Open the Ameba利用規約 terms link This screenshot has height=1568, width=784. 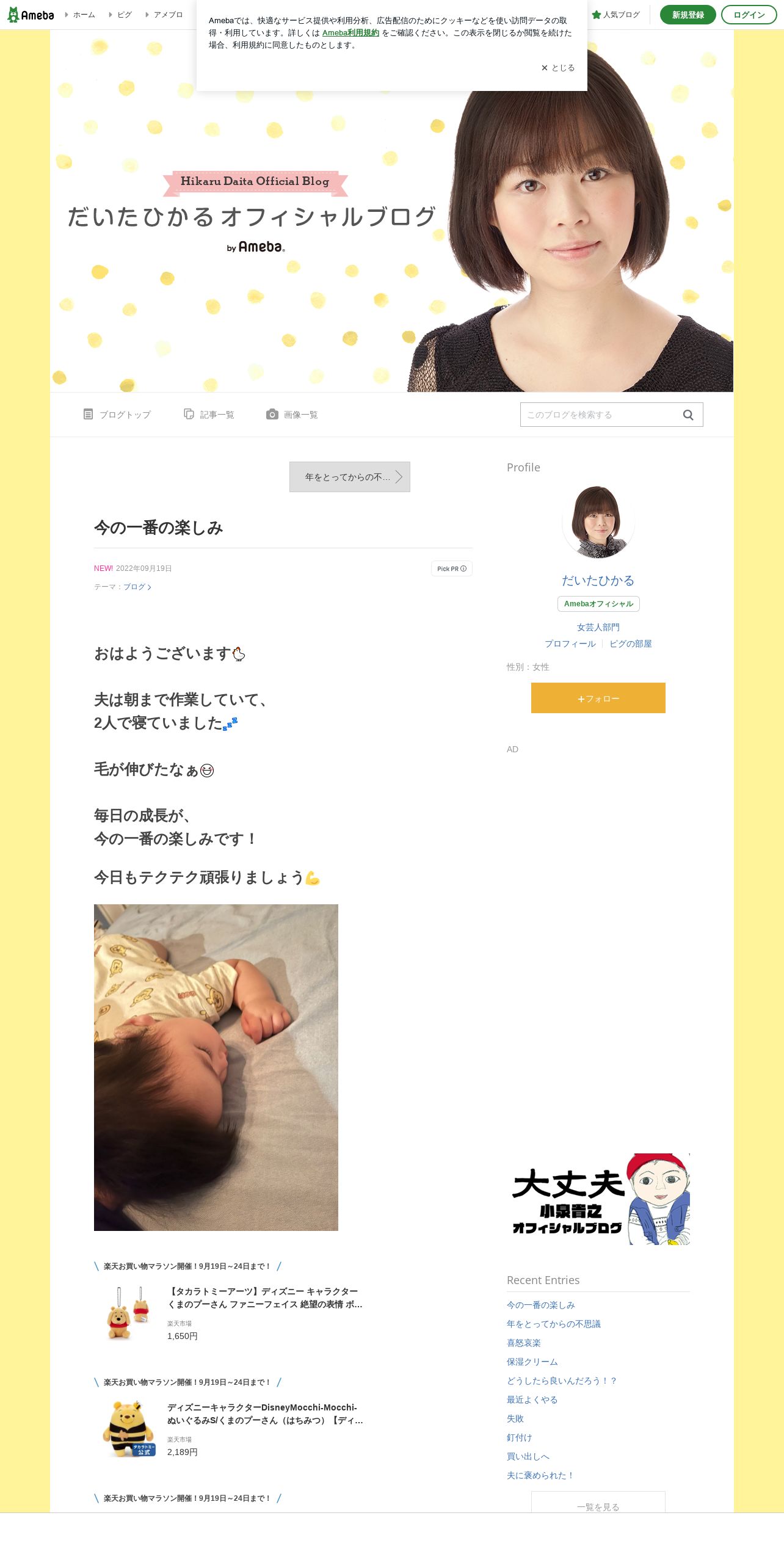coord(350,33)
